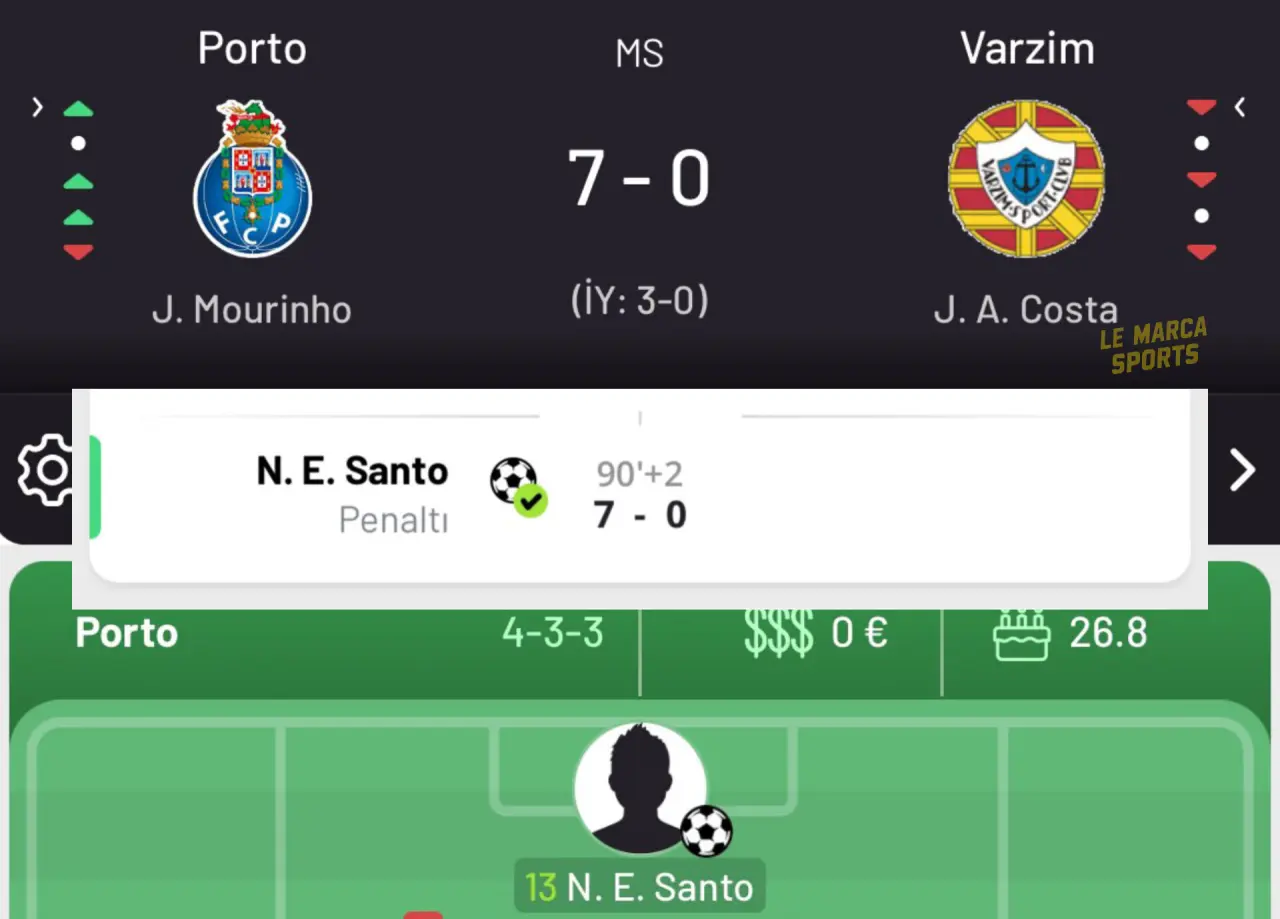Expand Porto's recent form arrow
1280x919 pixels.
(x=37, y=107)
